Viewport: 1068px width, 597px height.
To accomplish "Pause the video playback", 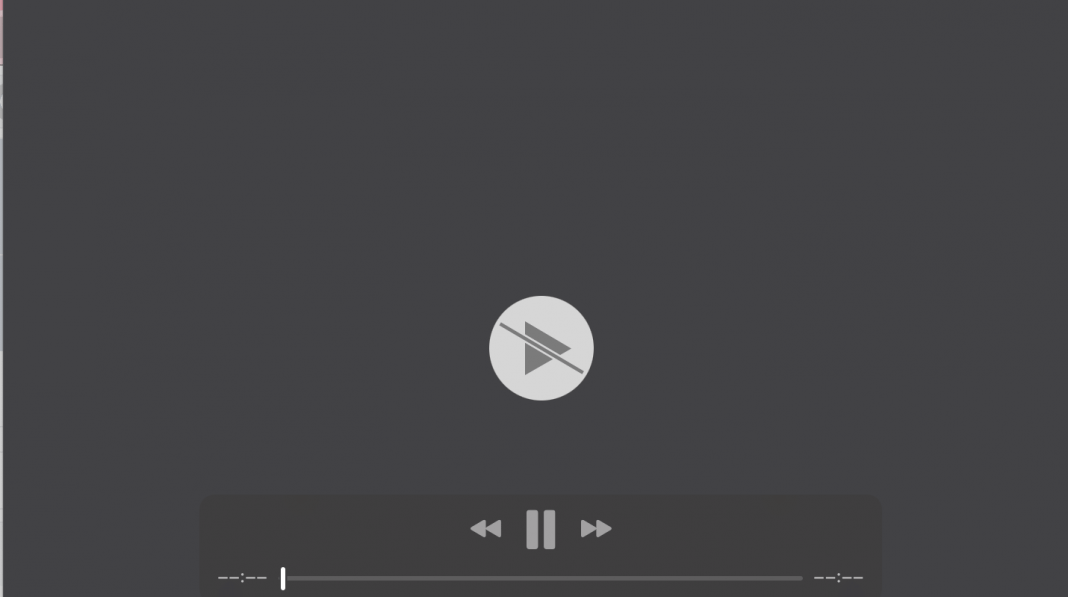I will click(541, 529).
